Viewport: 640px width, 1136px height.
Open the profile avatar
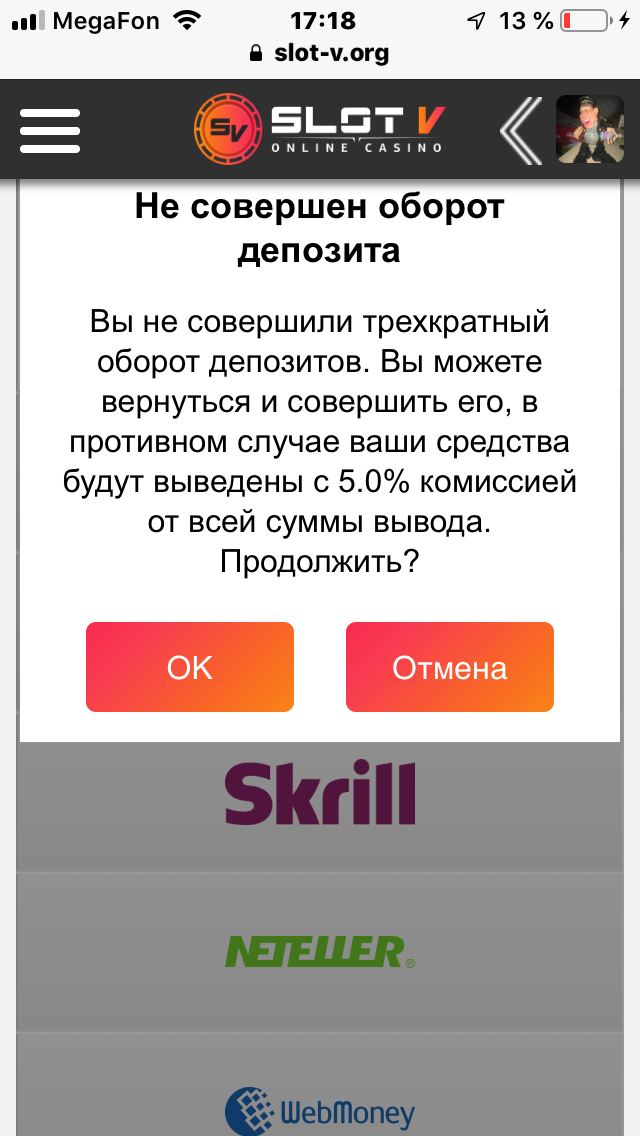tap(590, 129)
